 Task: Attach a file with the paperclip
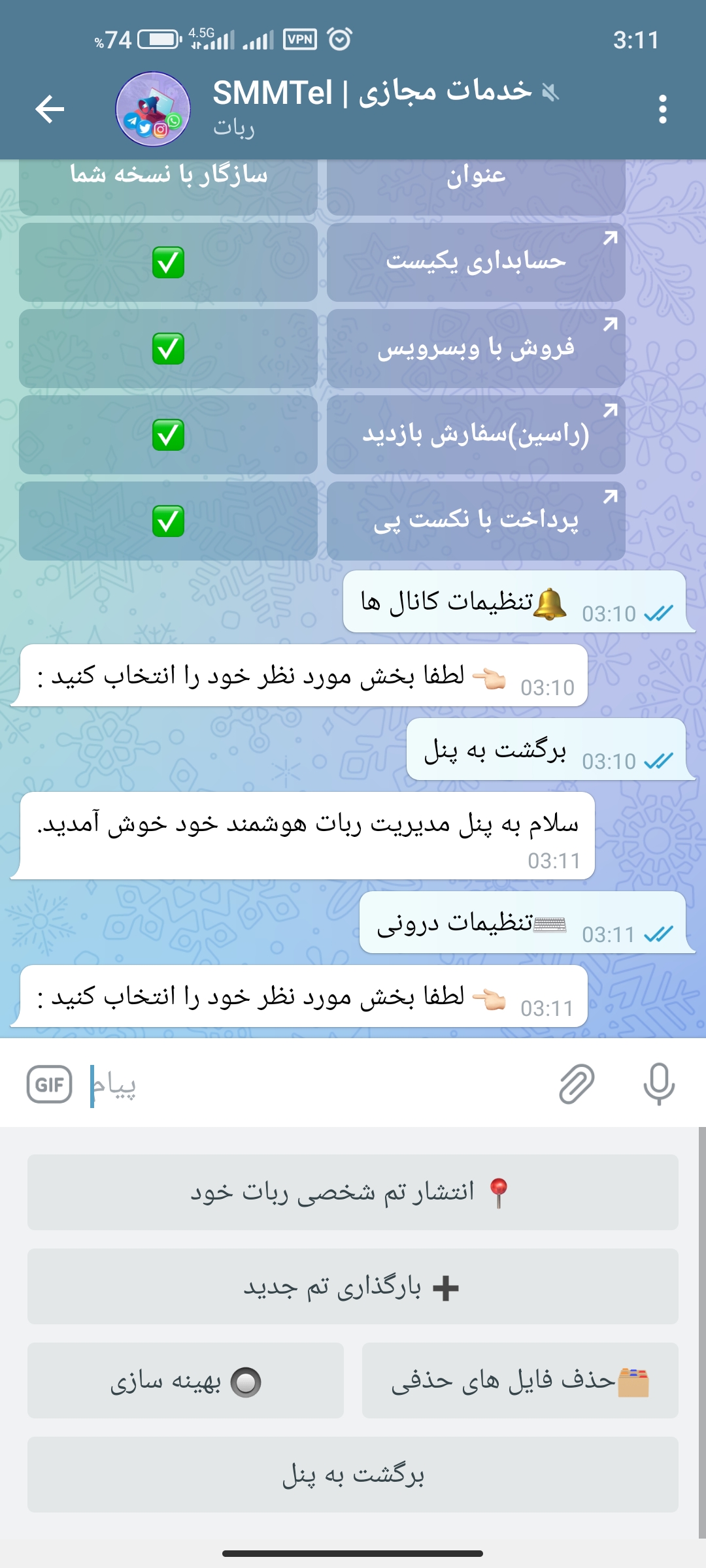pyautogui.click(x=577, y=1085)
